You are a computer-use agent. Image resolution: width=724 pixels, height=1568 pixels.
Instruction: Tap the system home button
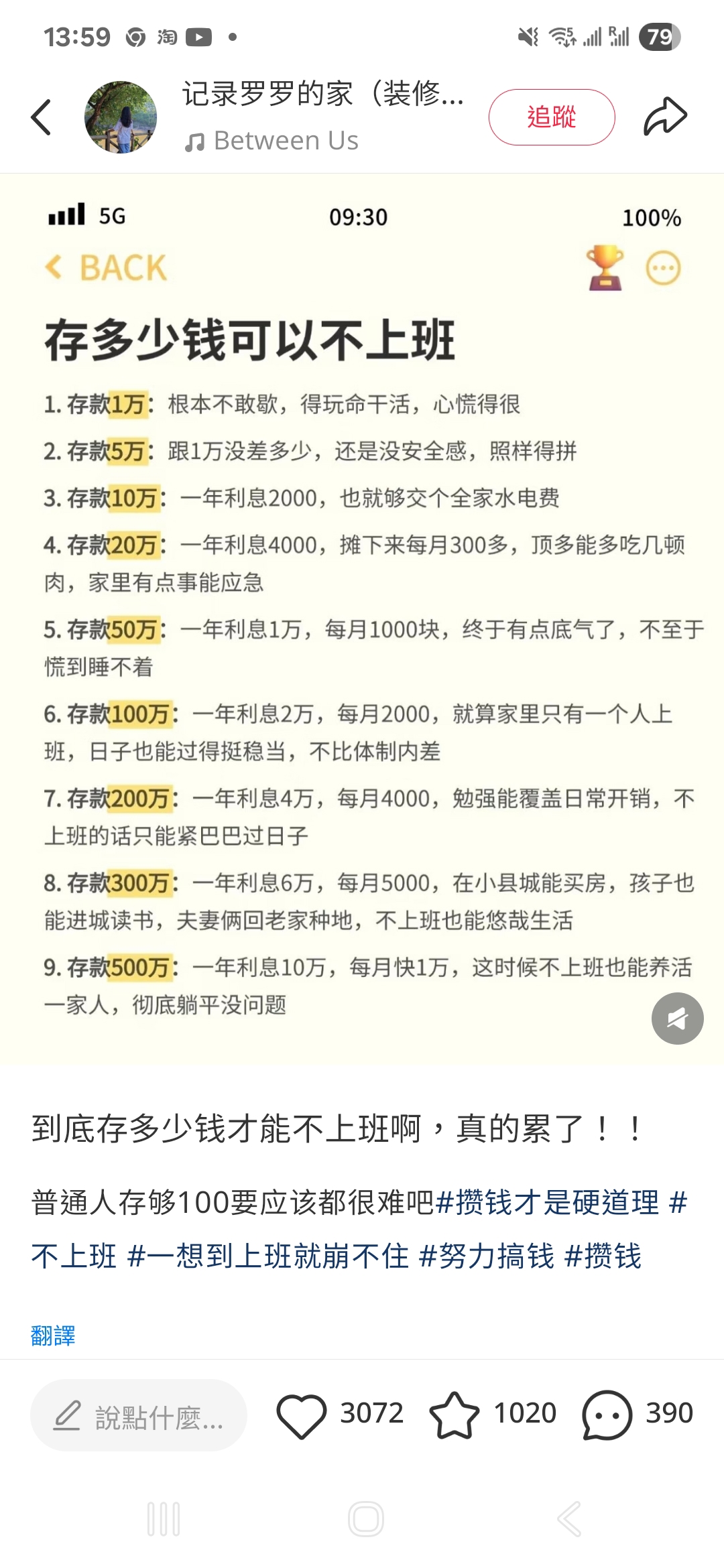tap(366, 1519)
